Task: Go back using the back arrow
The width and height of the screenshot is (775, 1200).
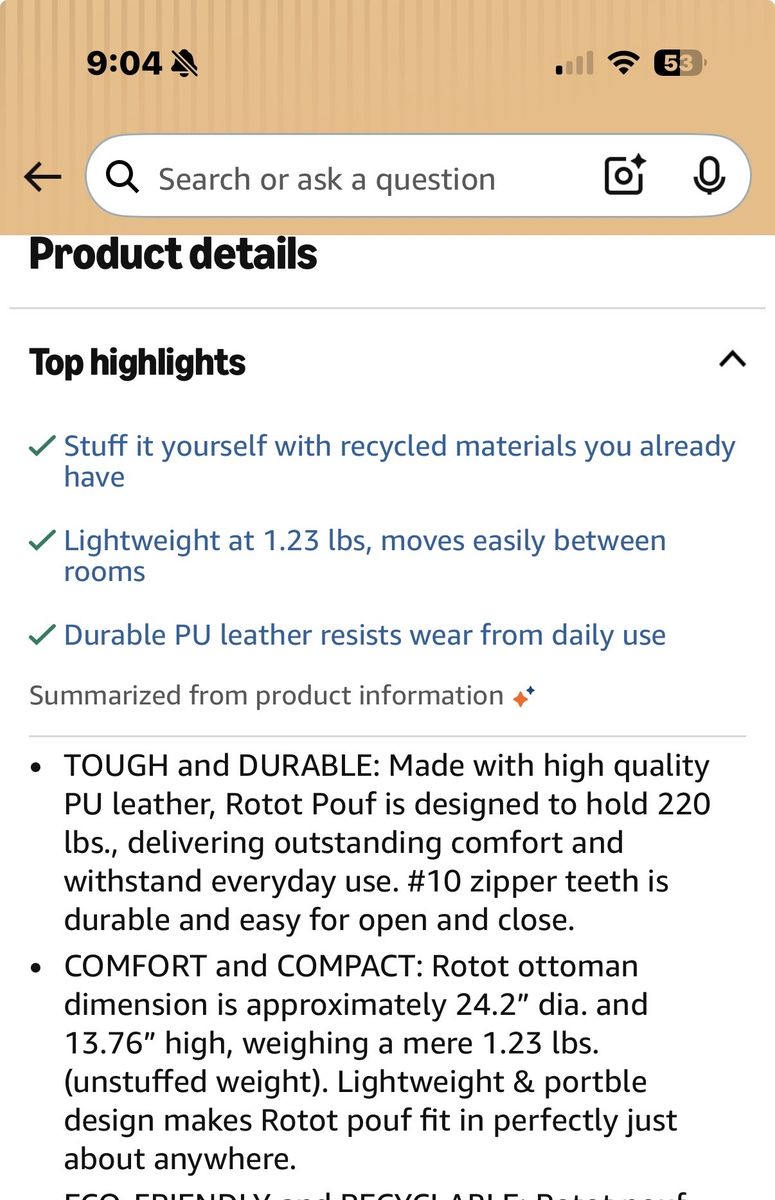Action: tap(42, 178)
